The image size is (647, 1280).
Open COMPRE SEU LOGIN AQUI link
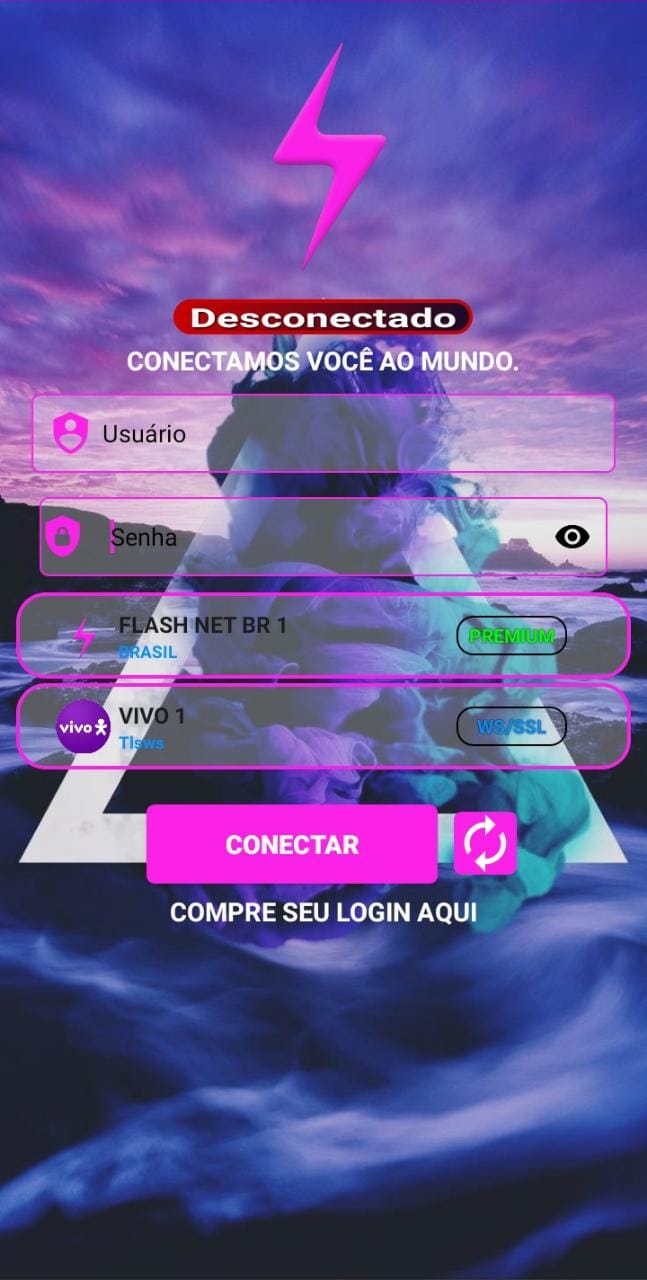(x=323, y=912)
